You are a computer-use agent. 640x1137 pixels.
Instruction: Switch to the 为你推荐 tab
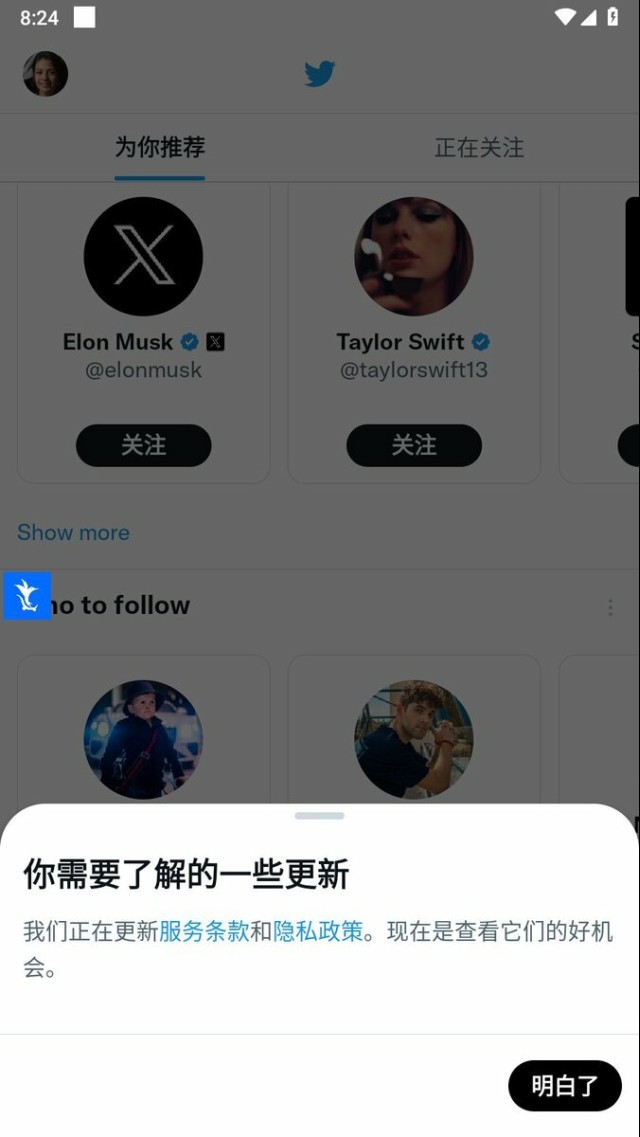[160, 148]
